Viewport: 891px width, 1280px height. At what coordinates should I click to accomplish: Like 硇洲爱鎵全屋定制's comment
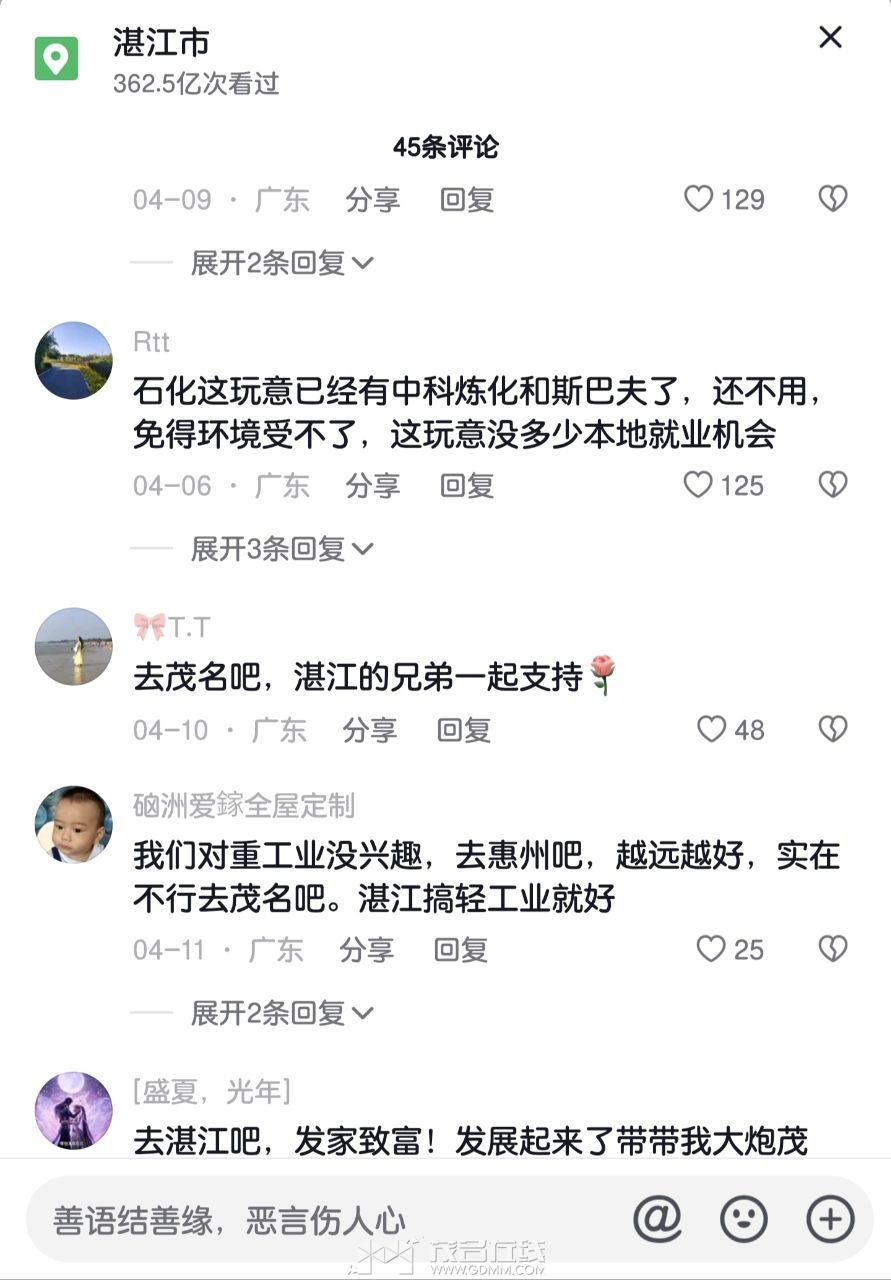710,948
